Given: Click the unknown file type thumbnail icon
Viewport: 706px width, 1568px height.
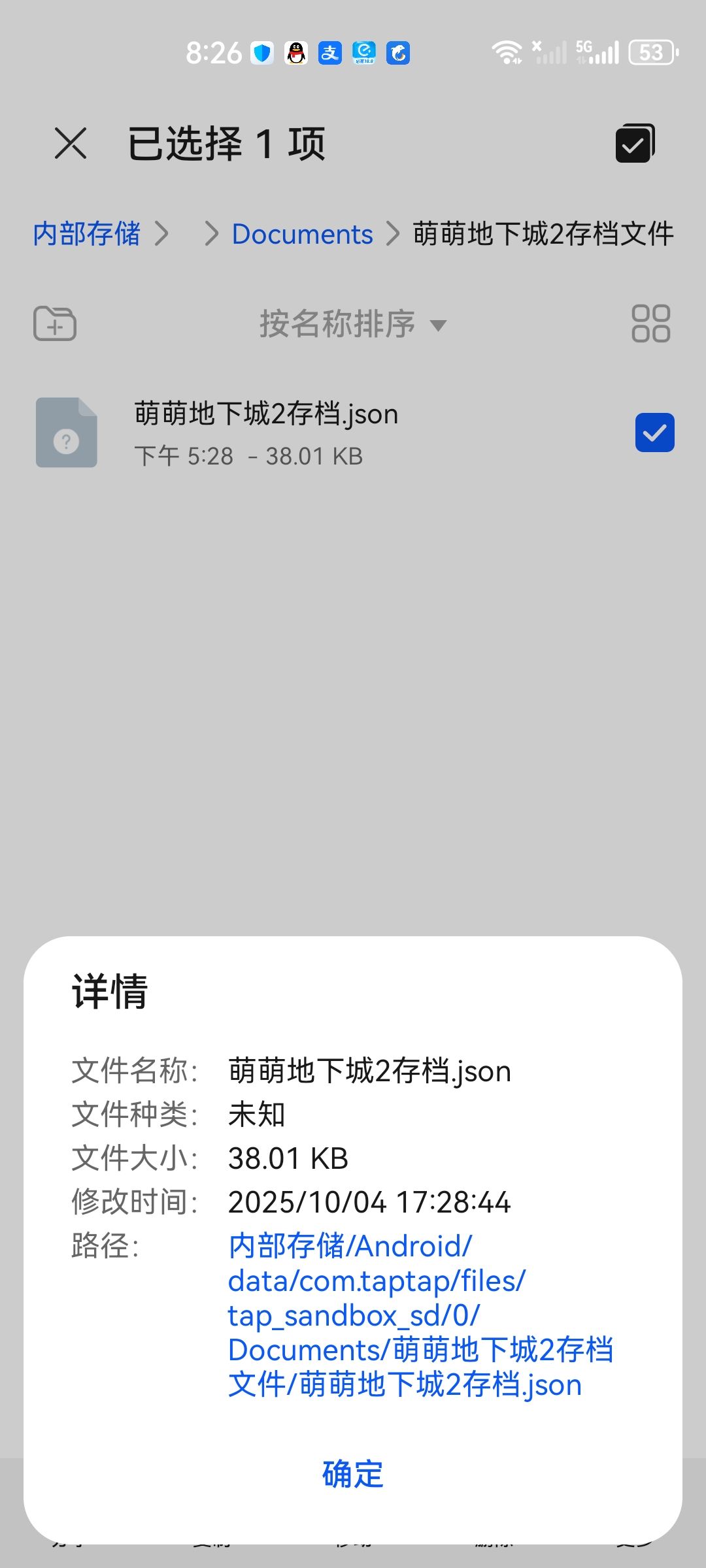Looking at the screenshot, I should [66, 433].
